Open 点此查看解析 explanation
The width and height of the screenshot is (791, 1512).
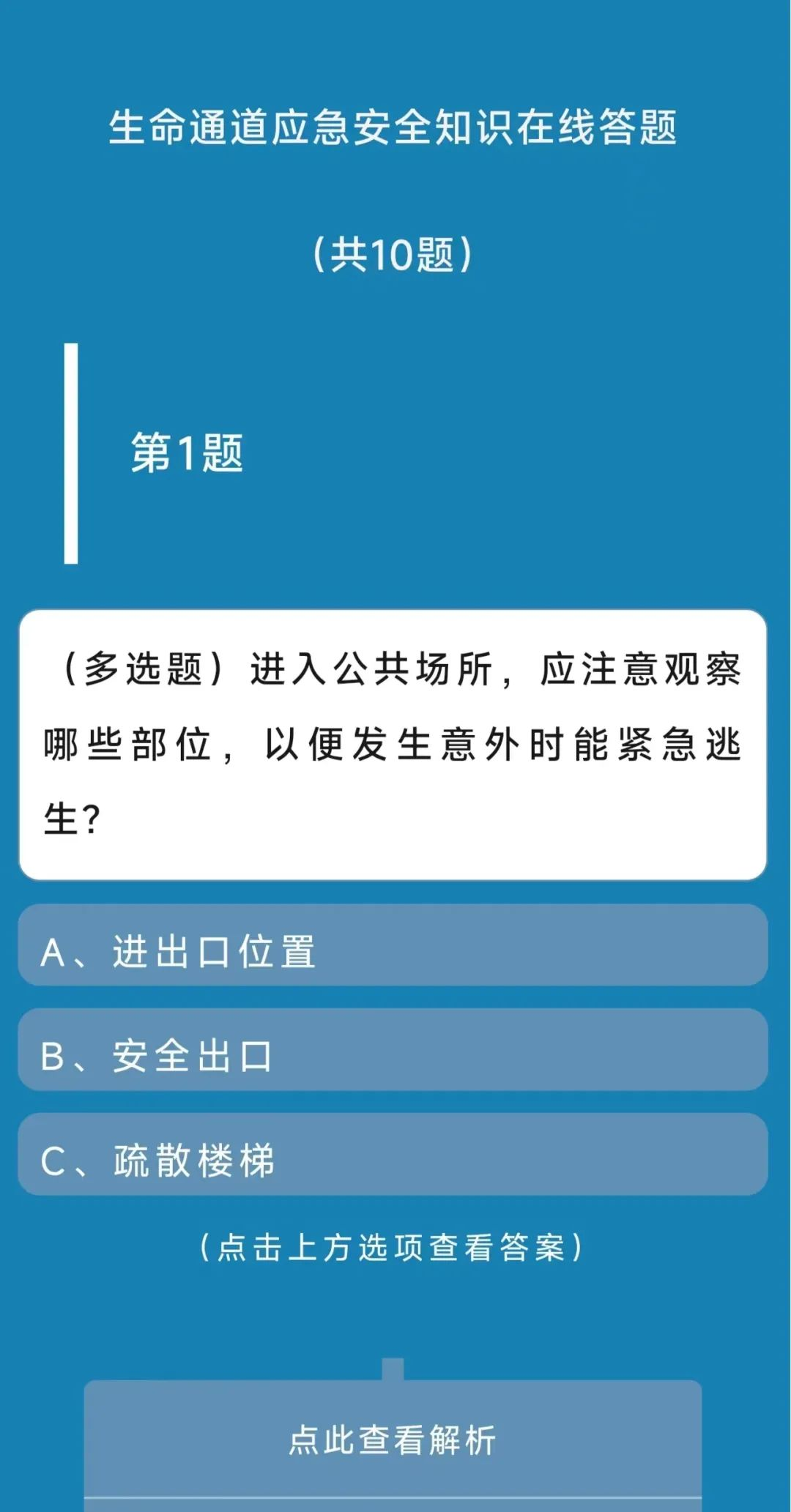coord(393,1440)
